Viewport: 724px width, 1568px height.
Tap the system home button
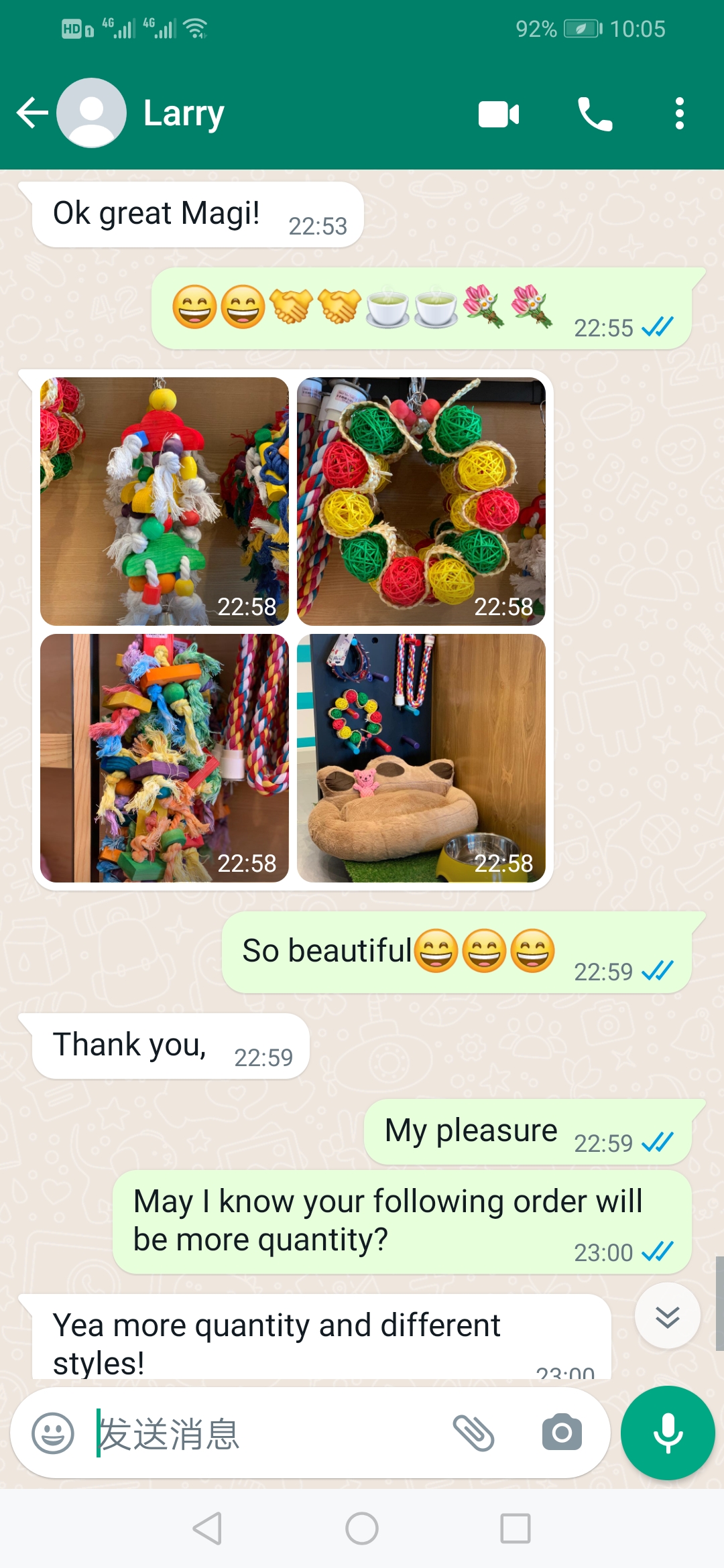(x=362, y=1528)
